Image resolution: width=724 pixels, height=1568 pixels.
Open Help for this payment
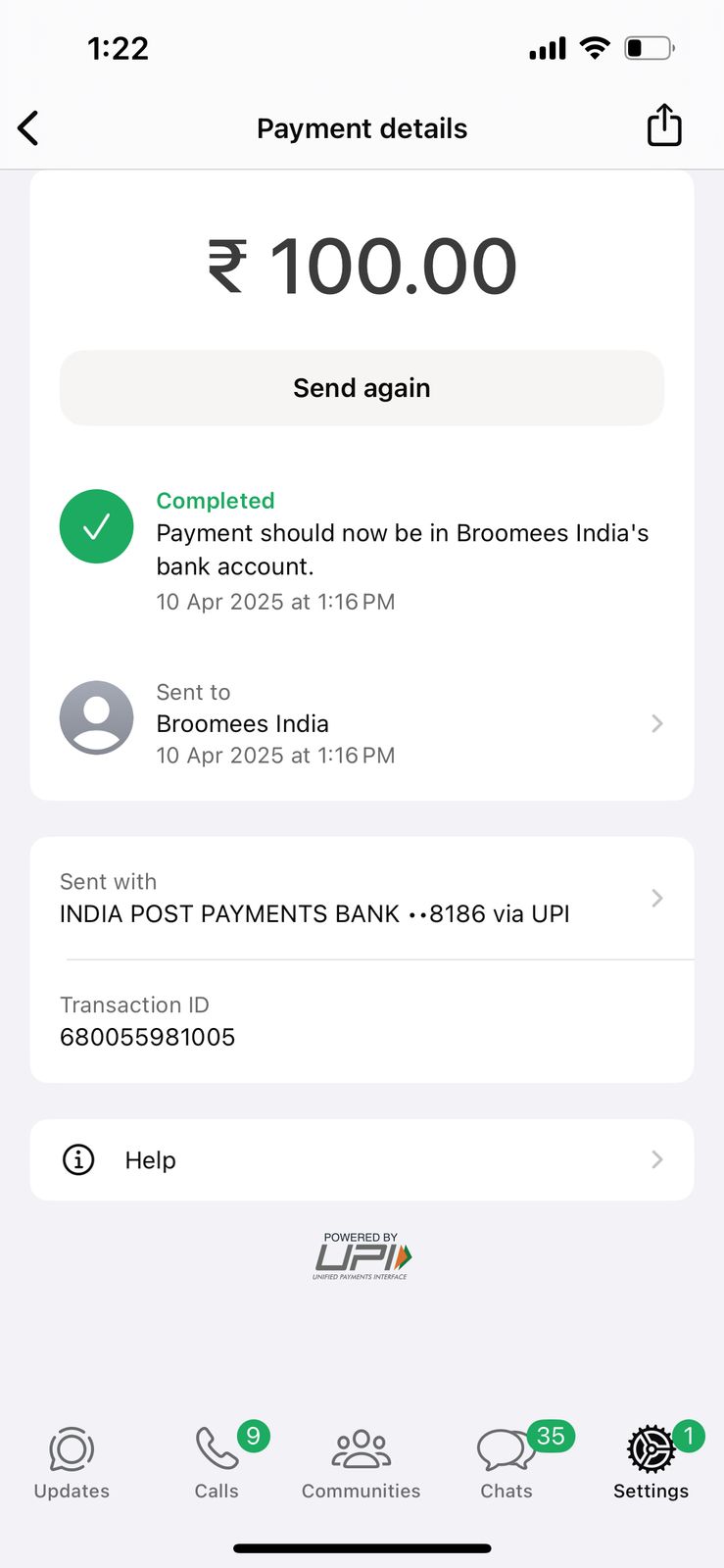coord(362,1160)
